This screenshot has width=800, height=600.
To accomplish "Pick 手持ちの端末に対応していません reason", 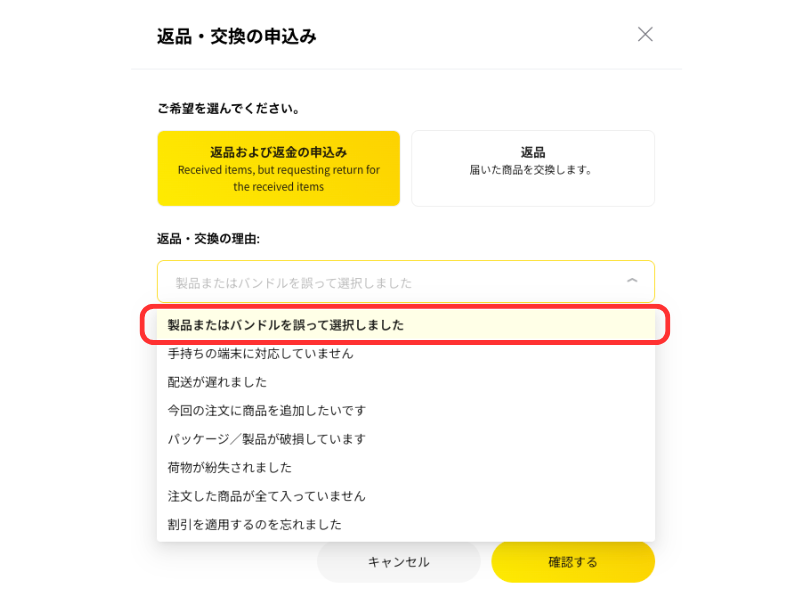I will pyautogui.click(x=406, y=354).
